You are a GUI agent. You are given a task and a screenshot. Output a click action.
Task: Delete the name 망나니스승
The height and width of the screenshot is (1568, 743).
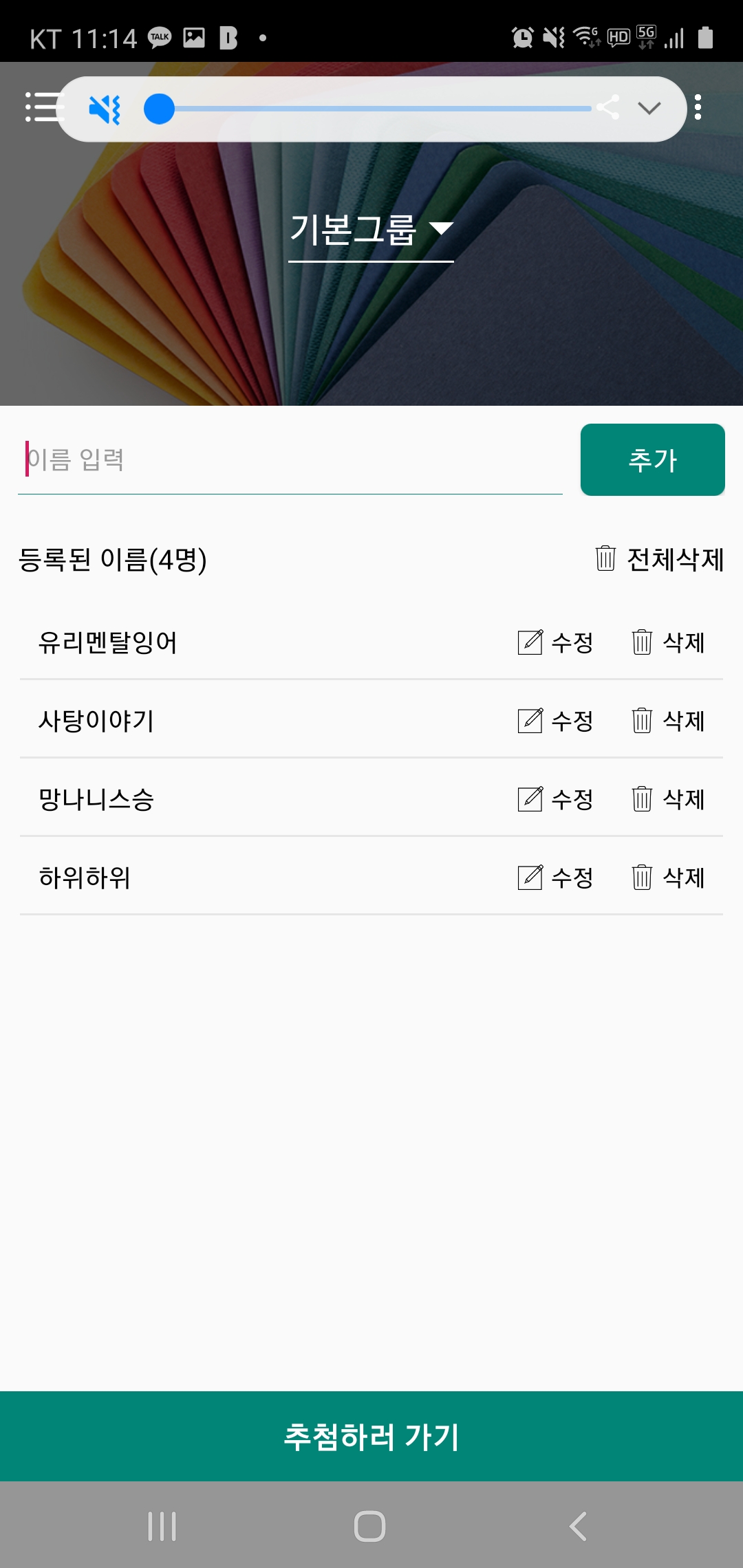click(668, 799)
